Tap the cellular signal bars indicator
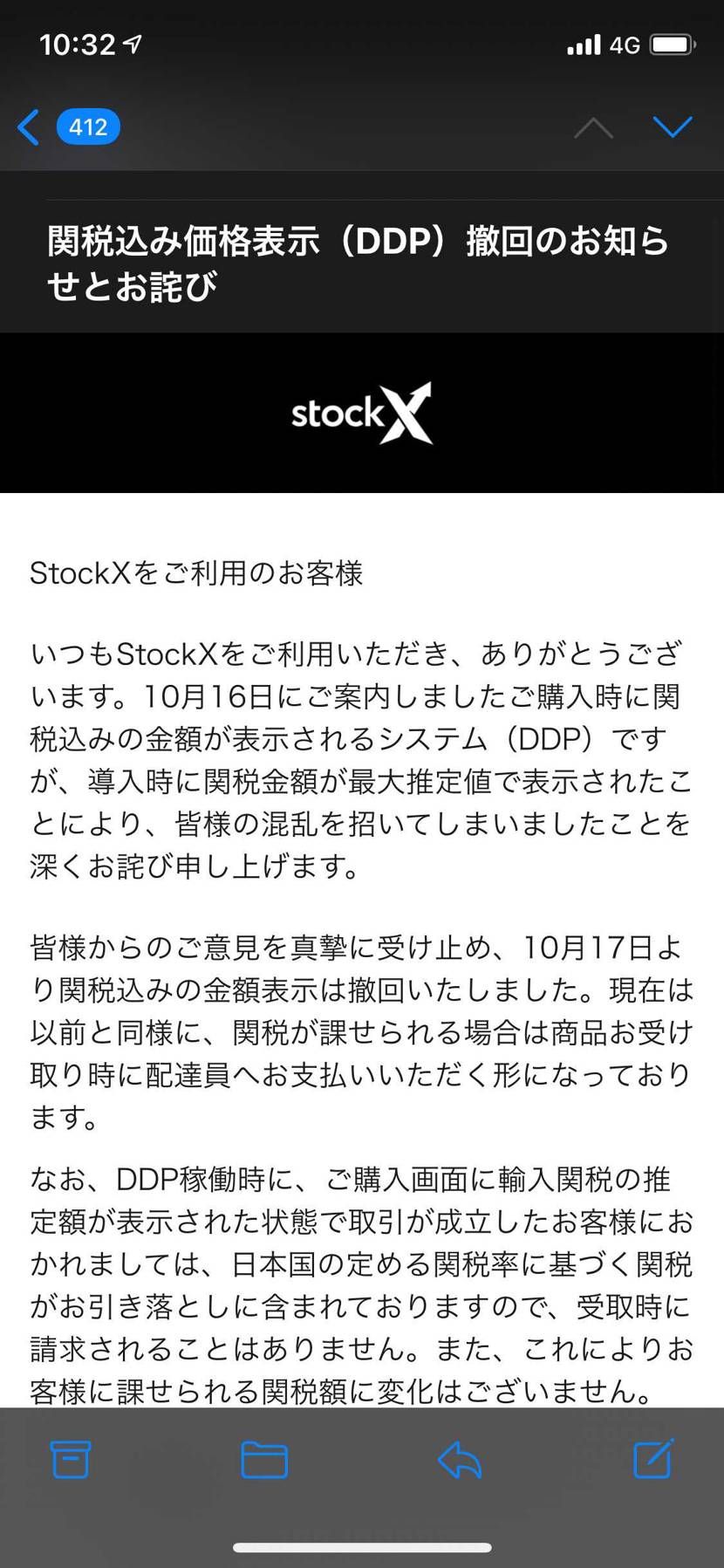The image size is (724, 1568). [584, 43]
